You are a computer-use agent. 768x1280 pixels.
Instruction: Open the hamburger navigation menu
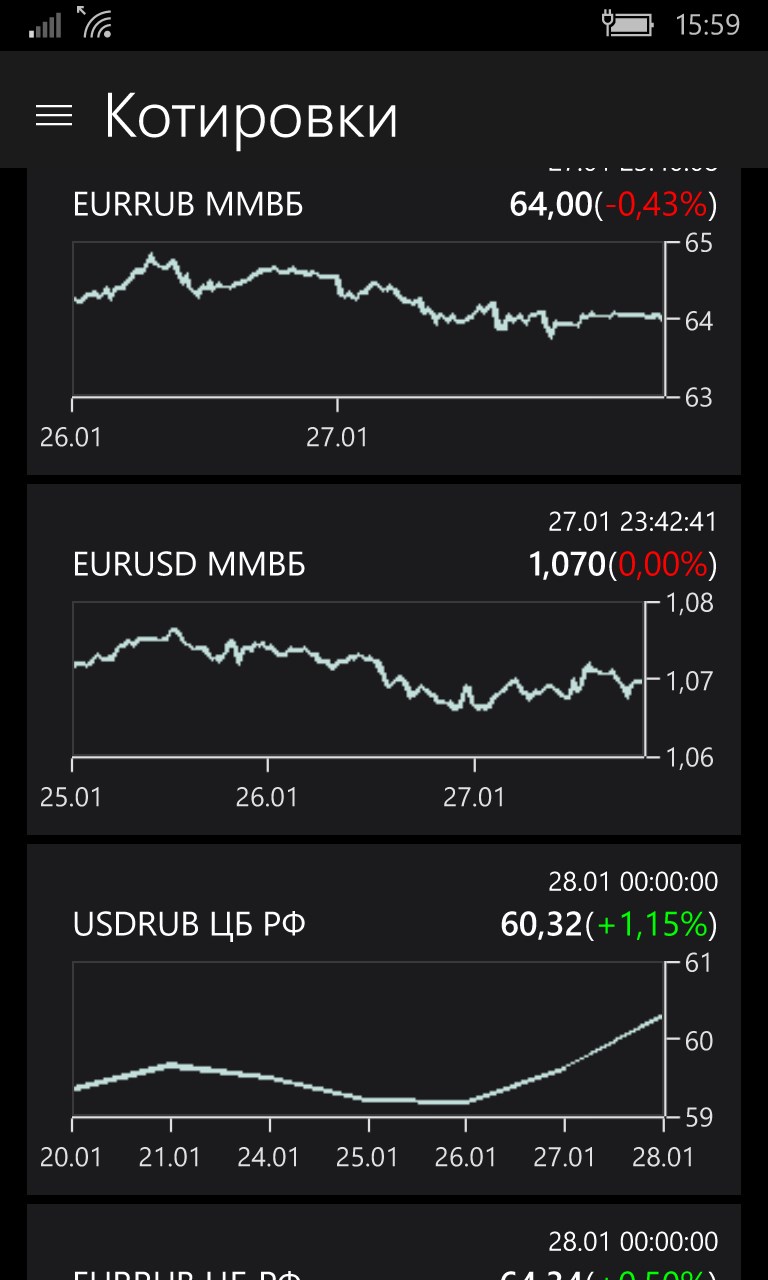point(54,117)
